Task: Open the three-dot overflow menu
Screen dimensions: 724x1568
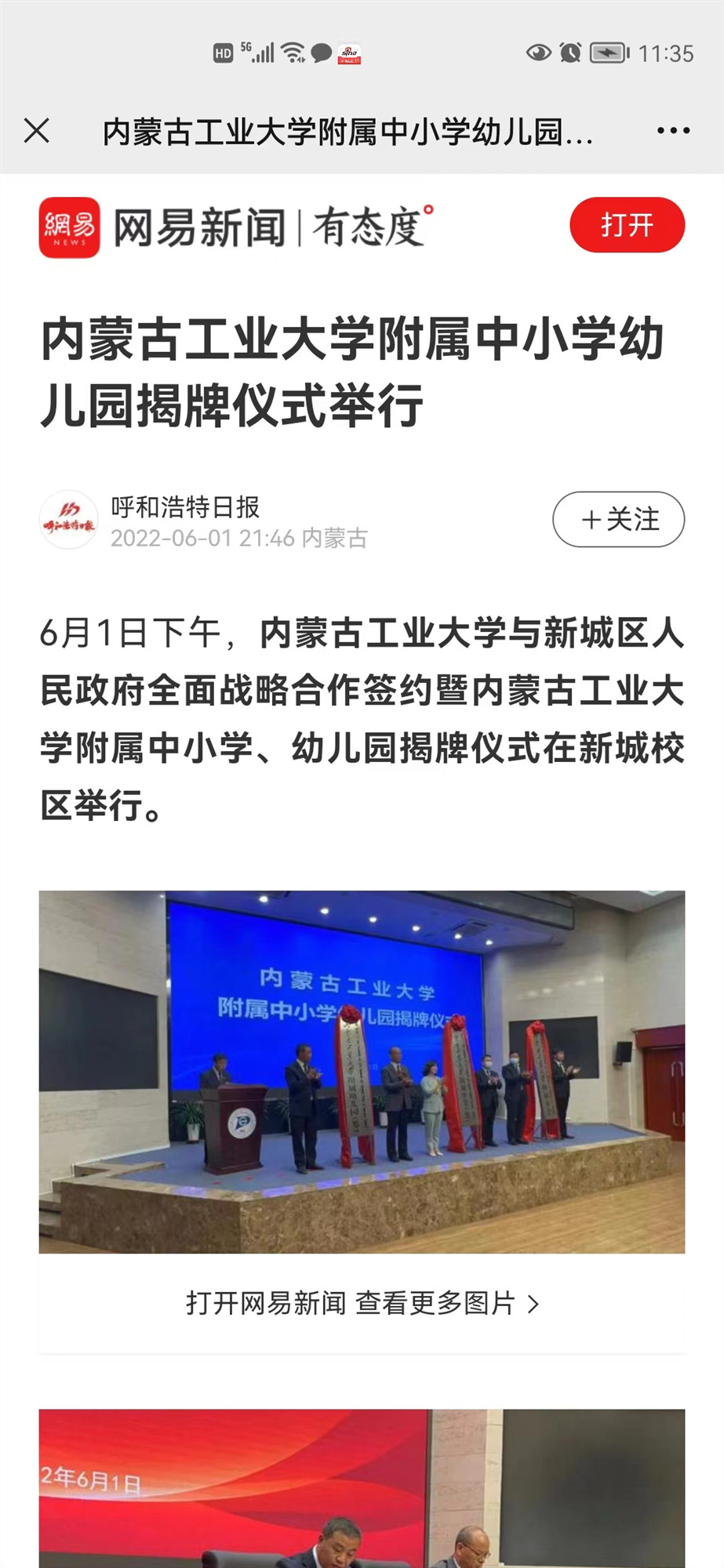Action: pyautogui.click(x=673, y=131)
